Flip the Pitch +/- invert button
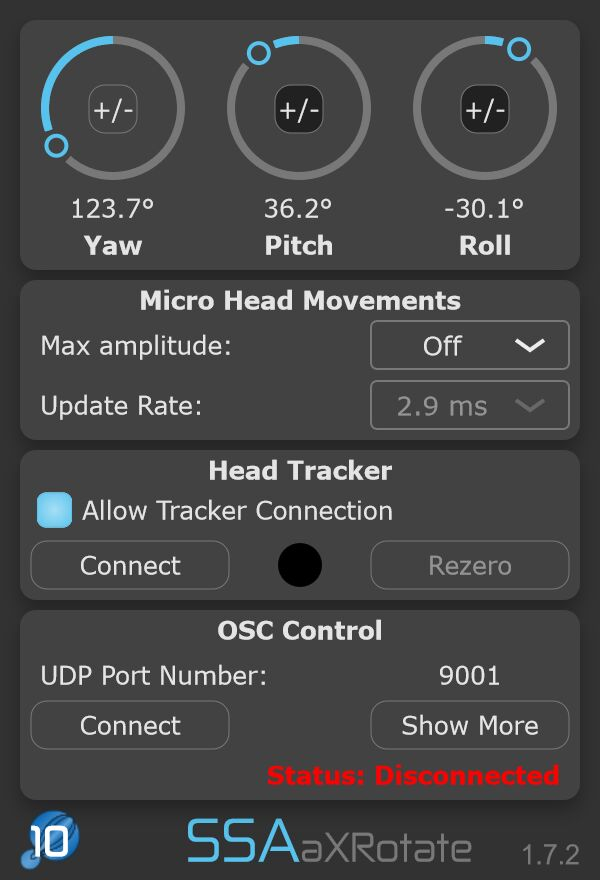This screenshot has width=600, height=880. (x=299, y=109)
